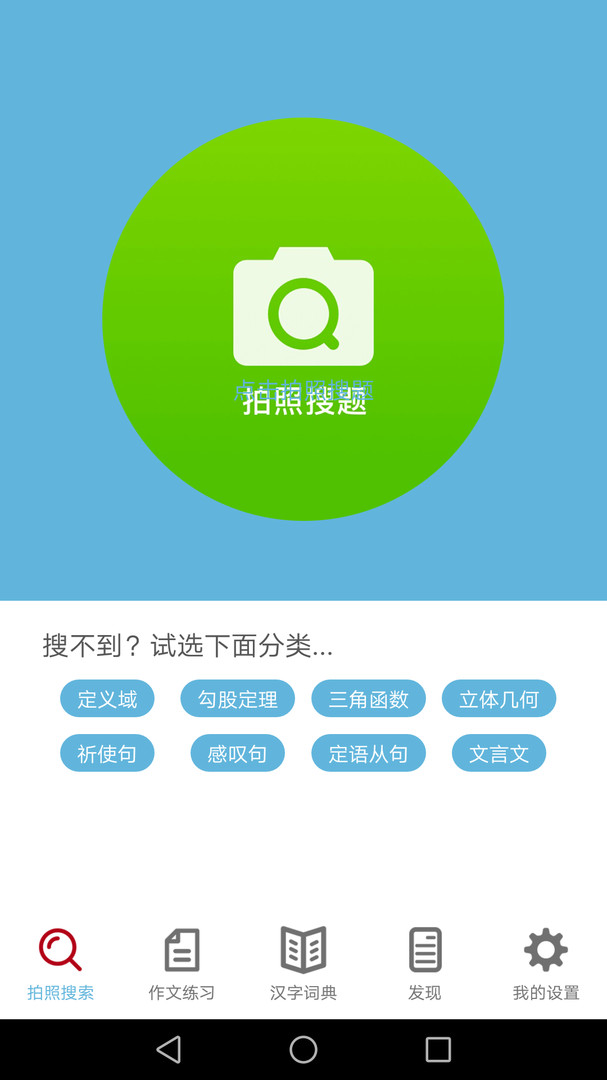The width and height of the screenshot is (607, 1080).
Task: Tap the green 拍照搜题 camera button
Action: point(303,319)
